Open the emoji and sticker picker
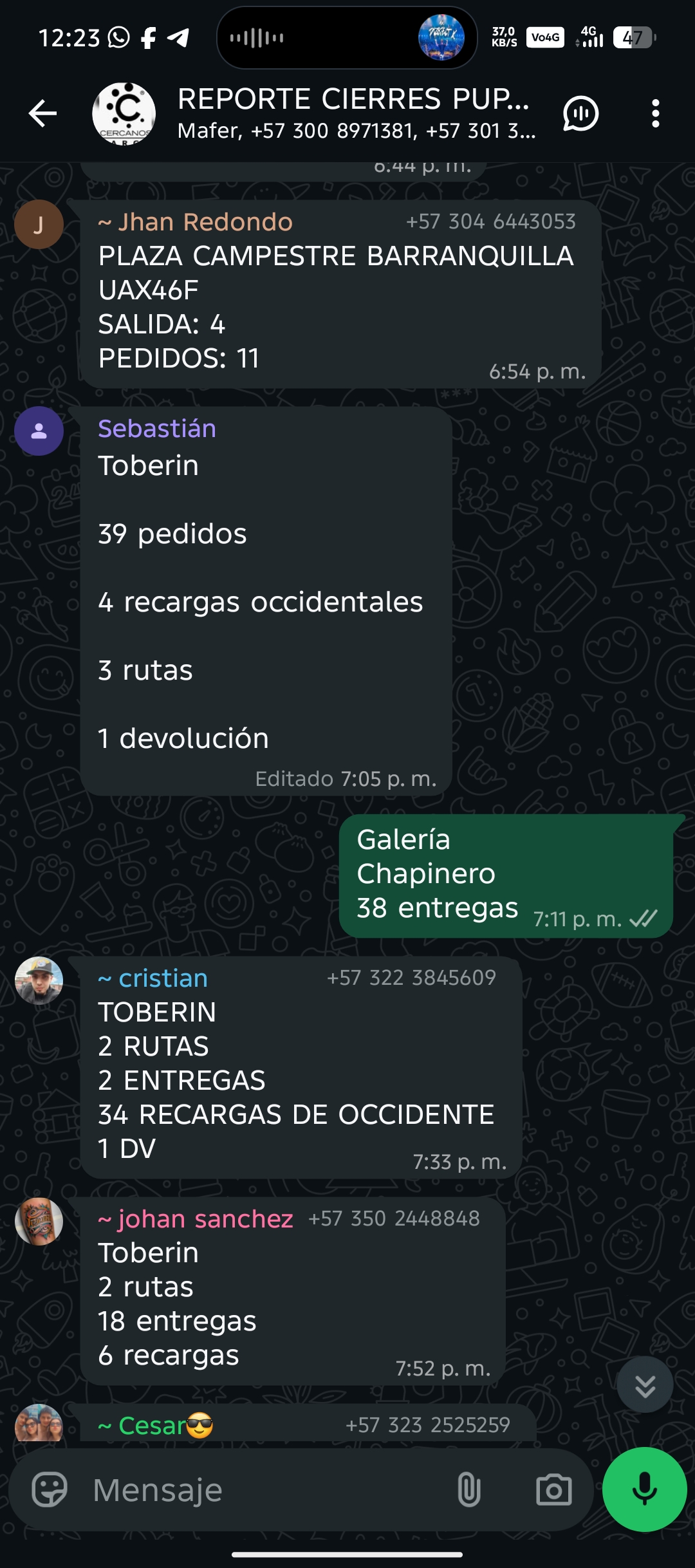Viewport: 695px width, 1568px height. coord(50,1489)
